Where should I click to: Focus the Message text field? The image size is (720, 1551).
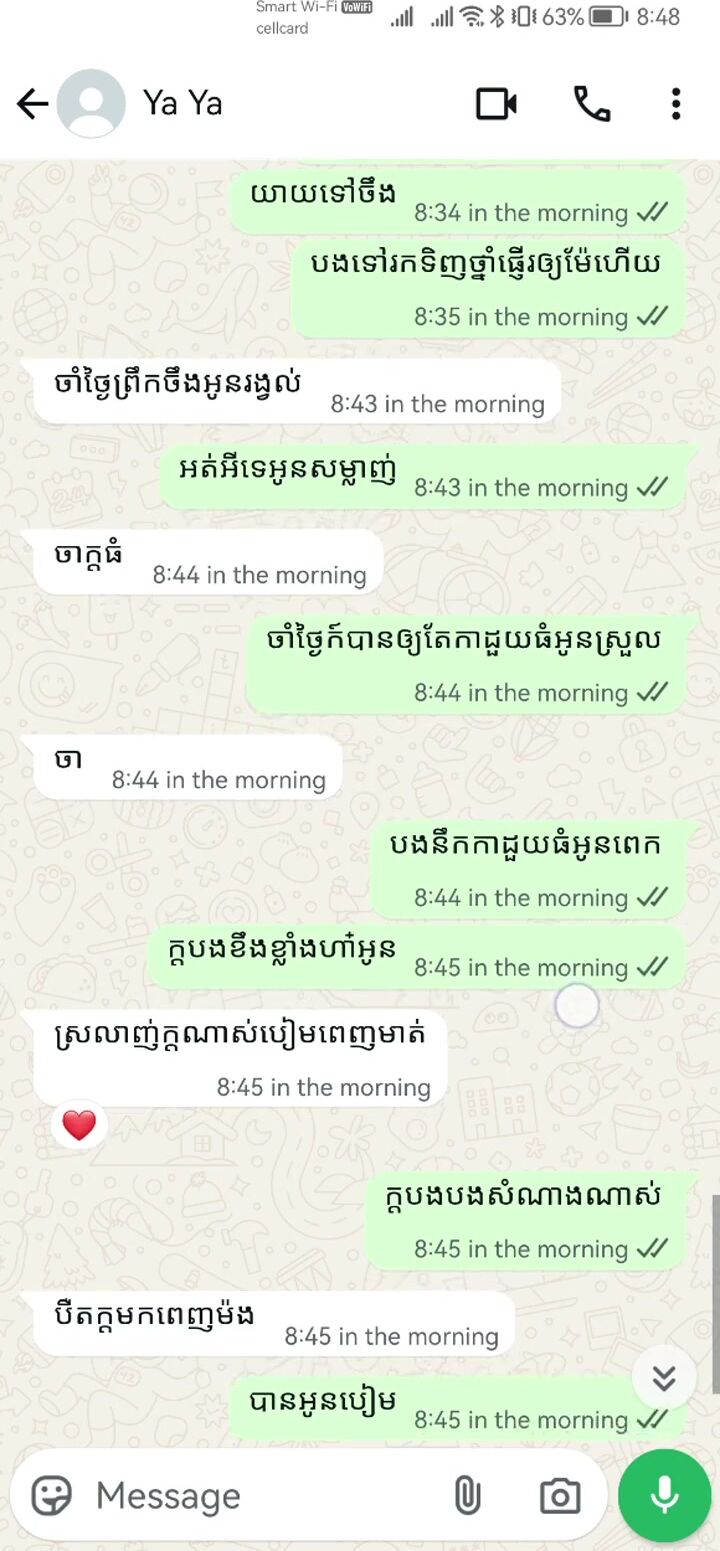pyautogui.click(x=260, y=1496)
